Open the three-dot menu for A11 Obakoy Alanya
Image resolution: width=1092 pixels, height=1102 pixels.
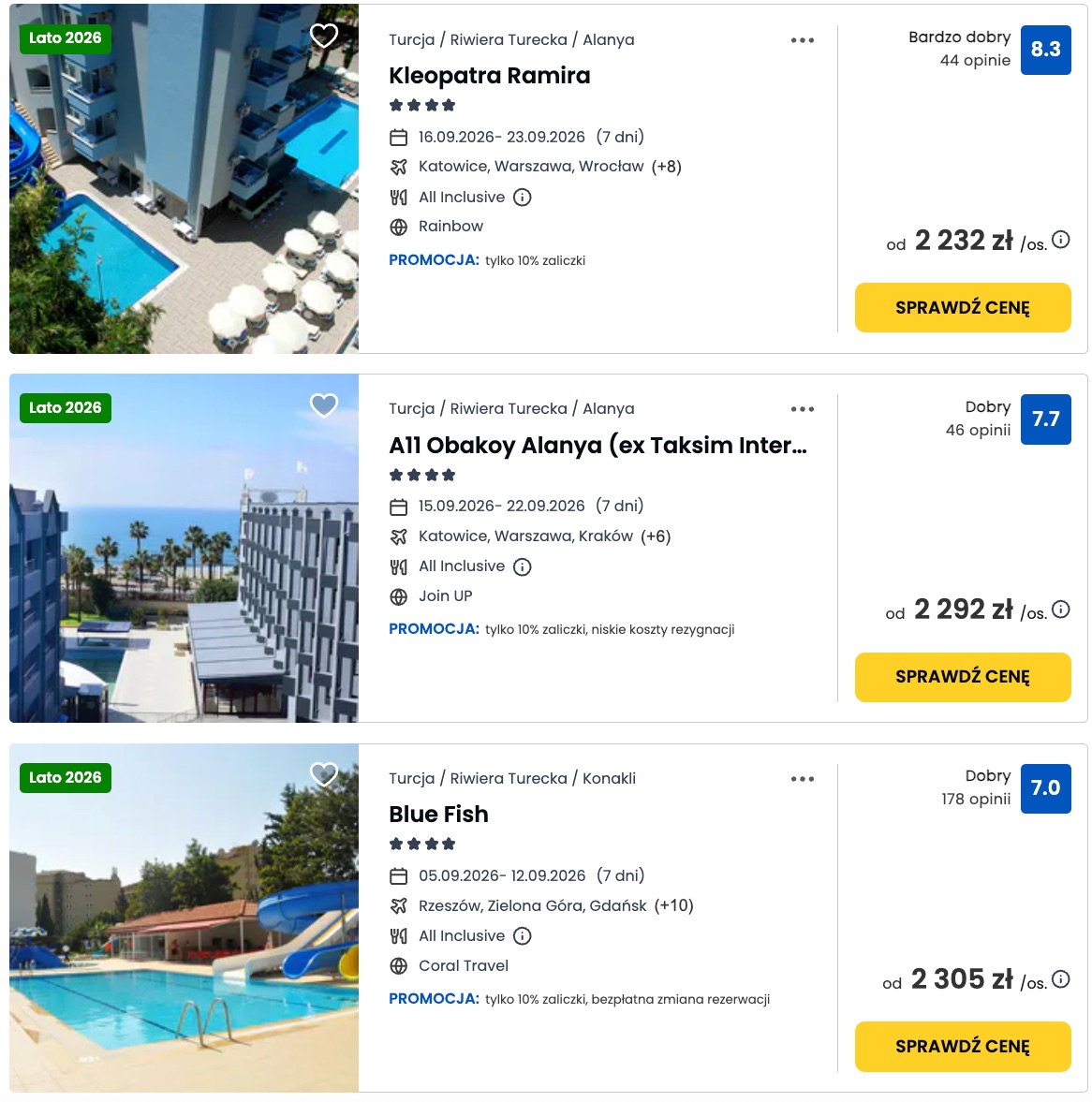[803, 409]
